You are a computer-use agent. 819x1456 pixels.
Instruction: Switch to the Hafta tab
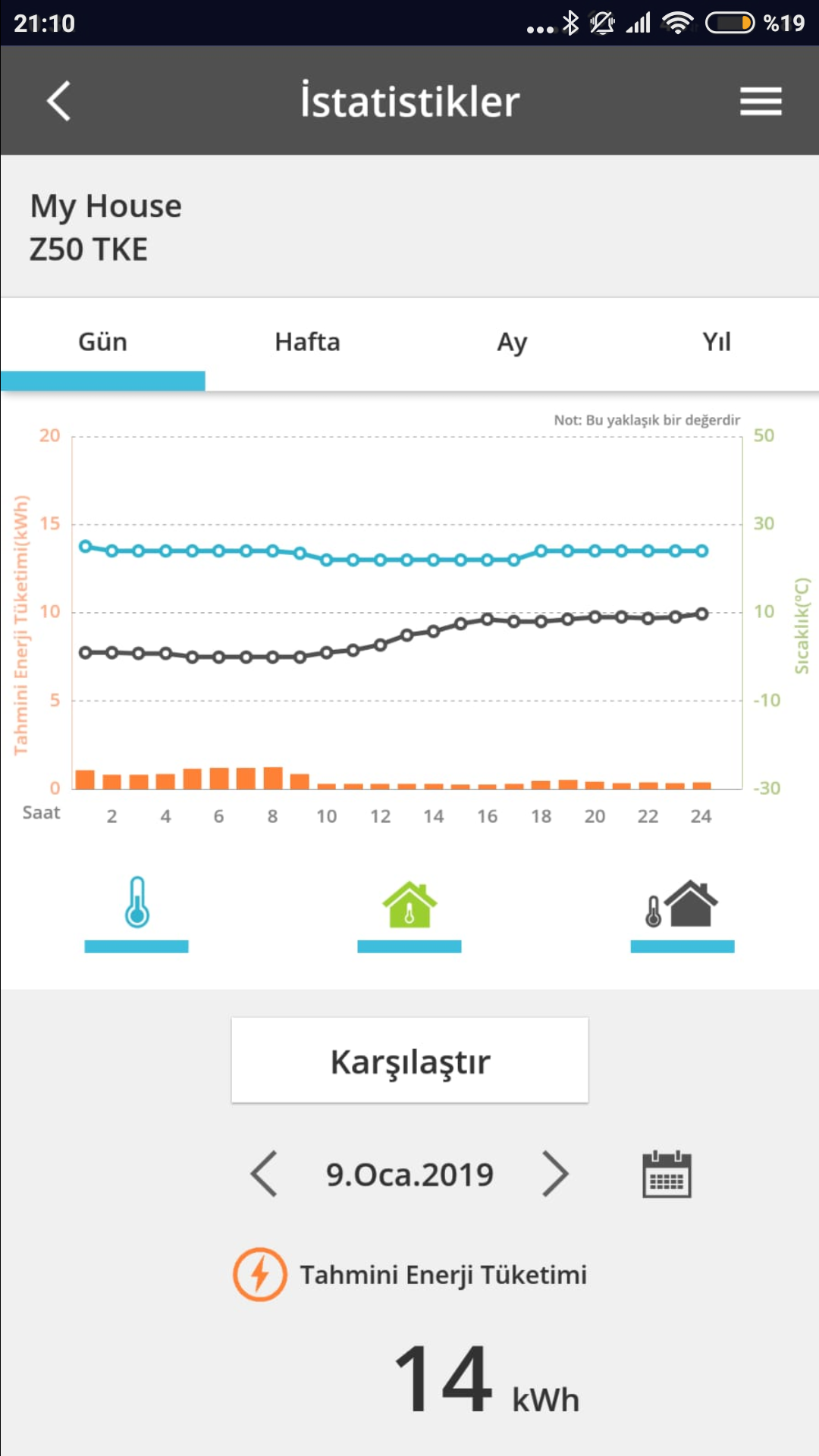click(x=307, y=343)
